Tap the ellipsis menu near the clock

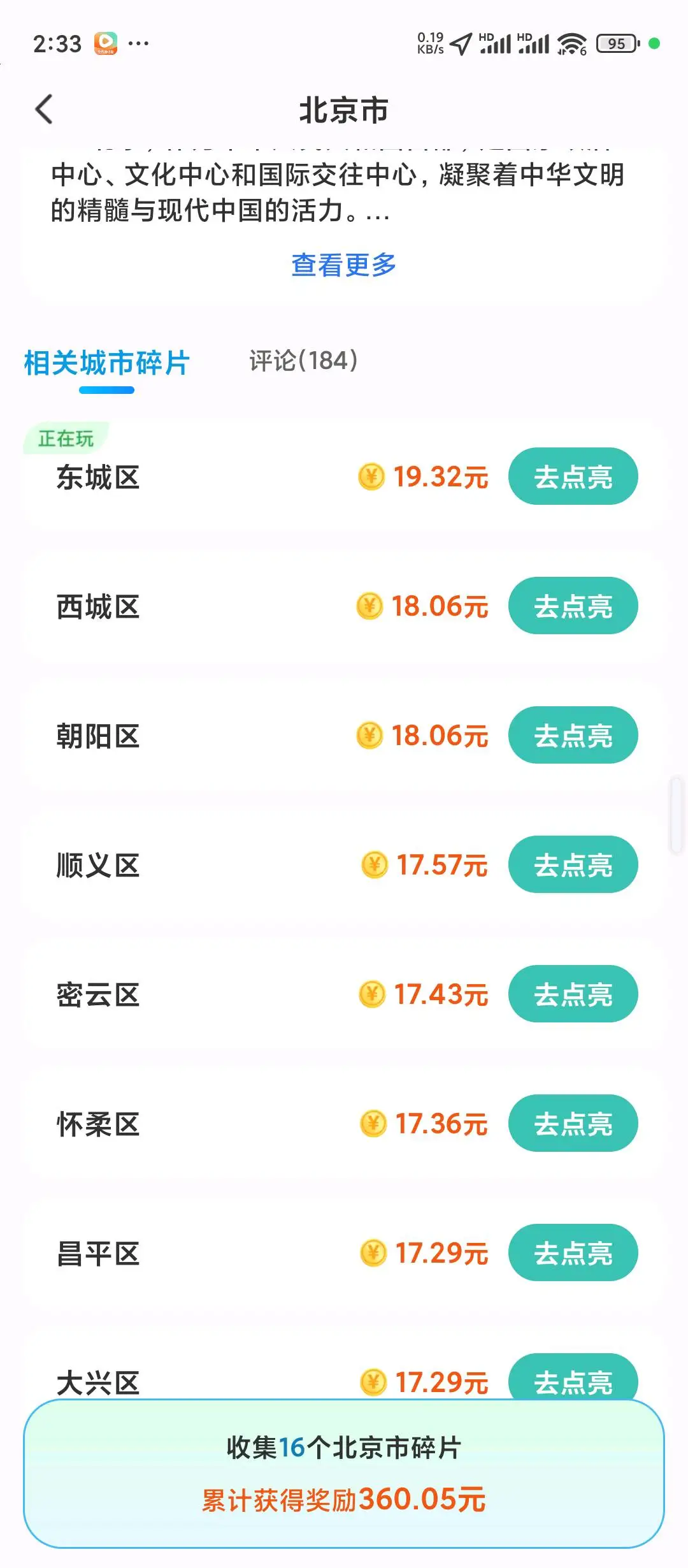point(137,44)
